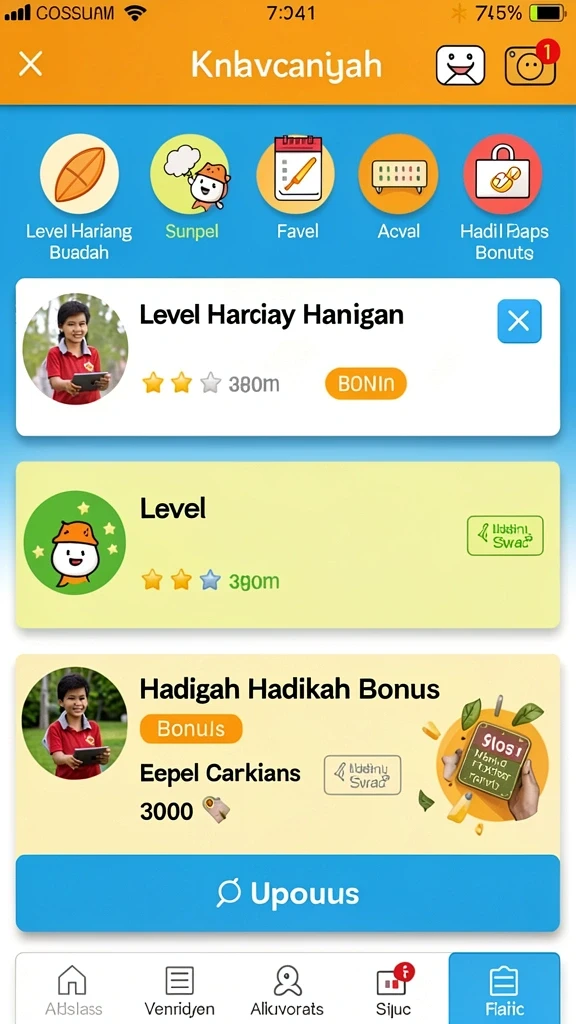Open the Acval category
Image resolution: width=576 pixels, height=1024 pixels.
(x=398, y=187)
